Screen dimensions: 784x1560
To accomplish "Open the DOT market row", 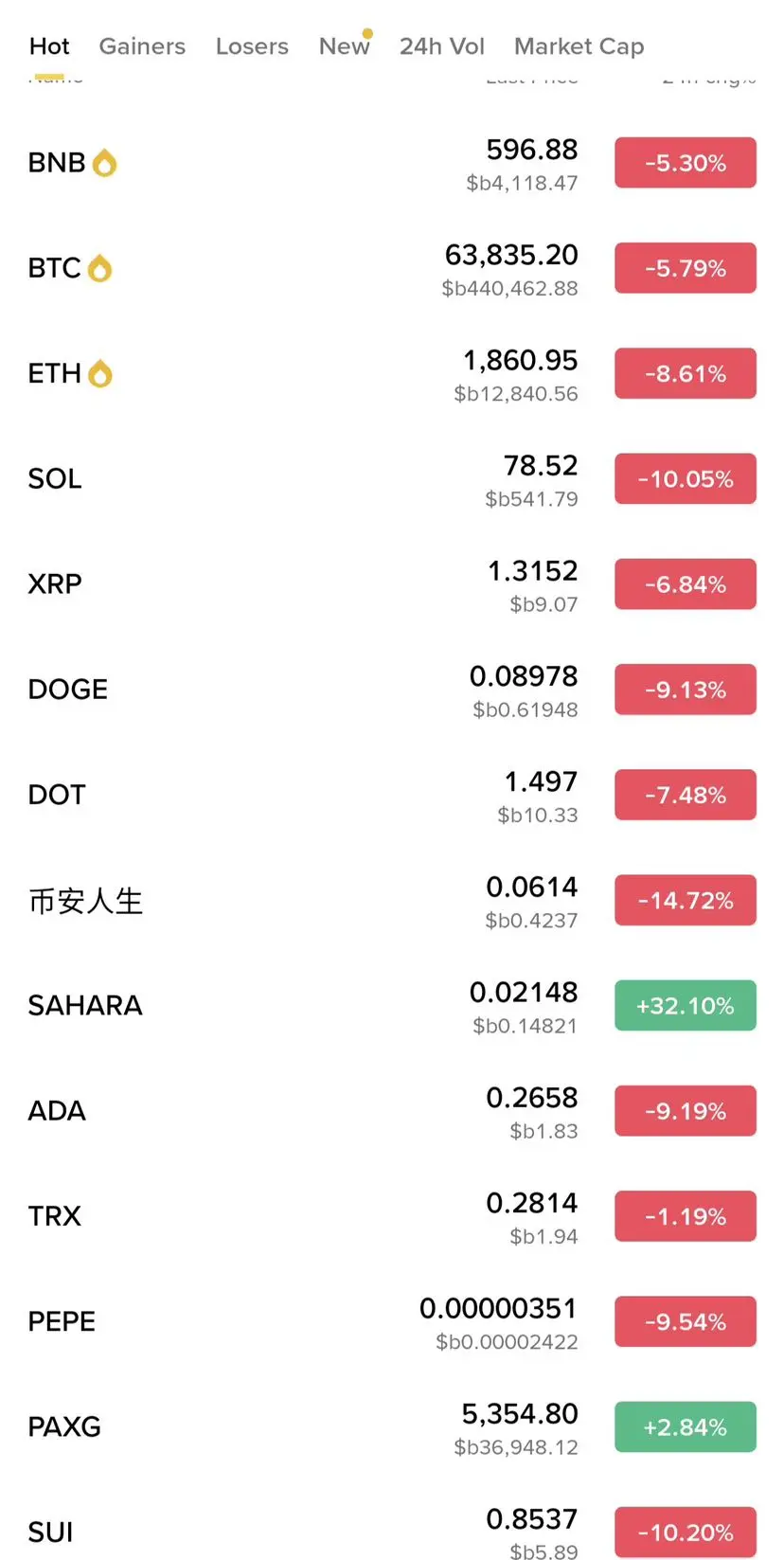I will point(57,795).
